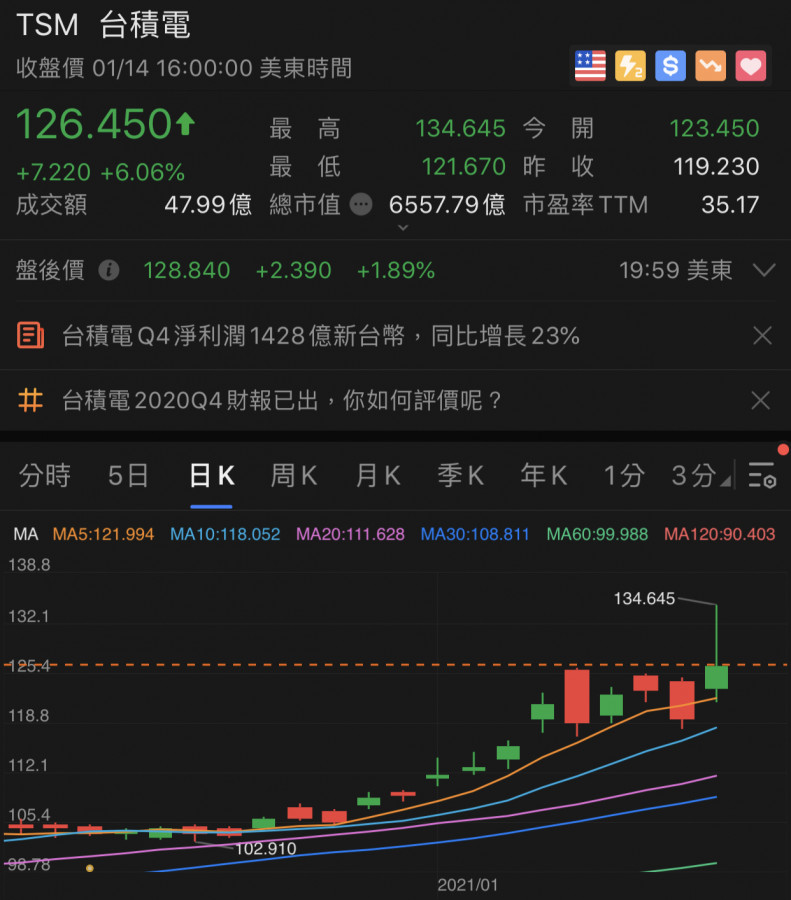
Task: Show info about 盤後價
Action: tap(109, 270)
